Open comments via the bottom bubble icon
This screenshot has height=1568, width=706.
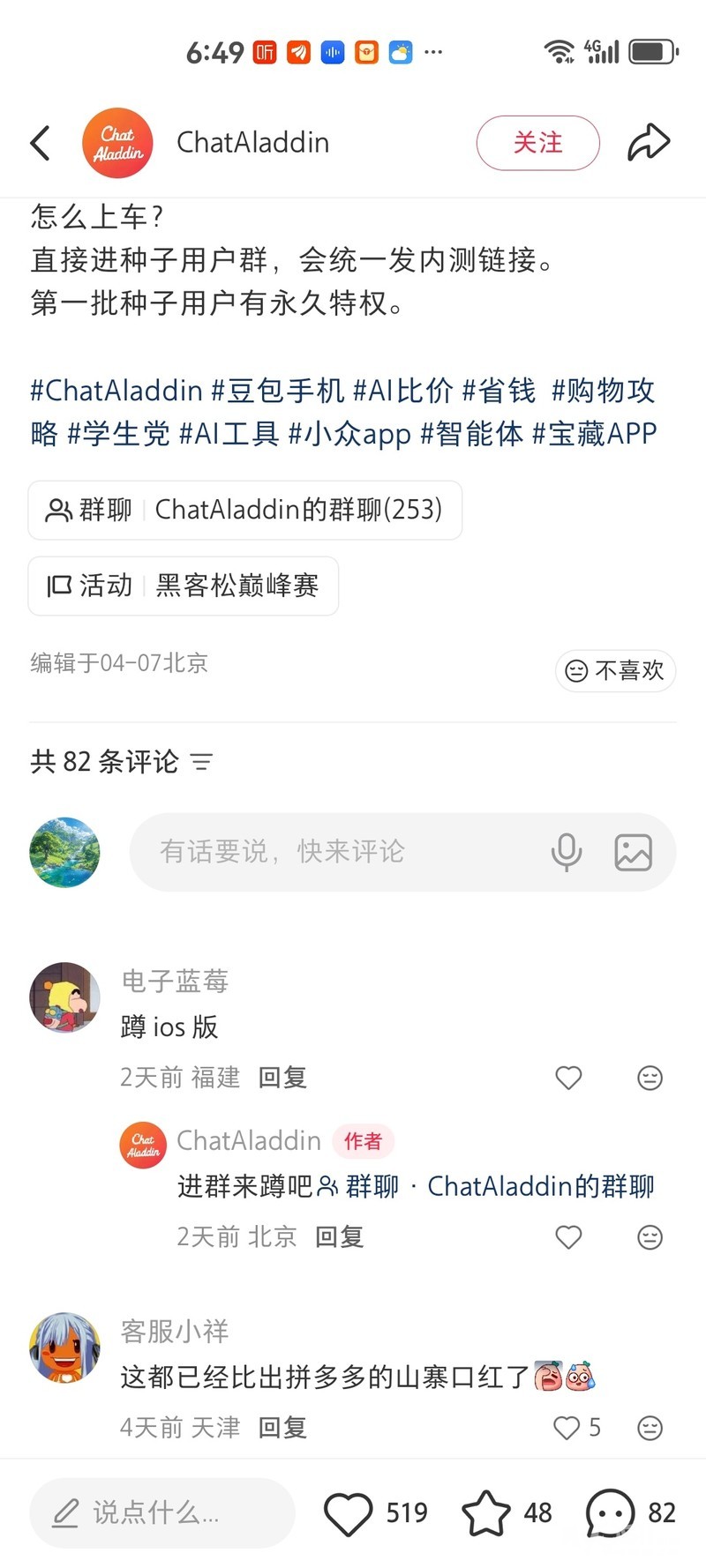coord(611,1513)
